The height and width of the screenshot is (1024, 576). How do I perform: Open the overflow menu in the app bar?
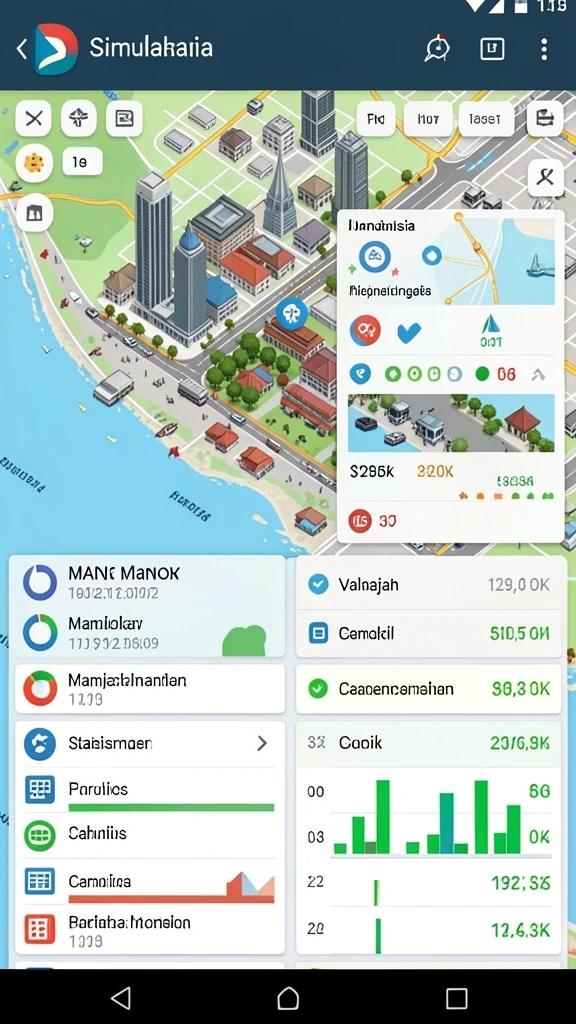544,49
